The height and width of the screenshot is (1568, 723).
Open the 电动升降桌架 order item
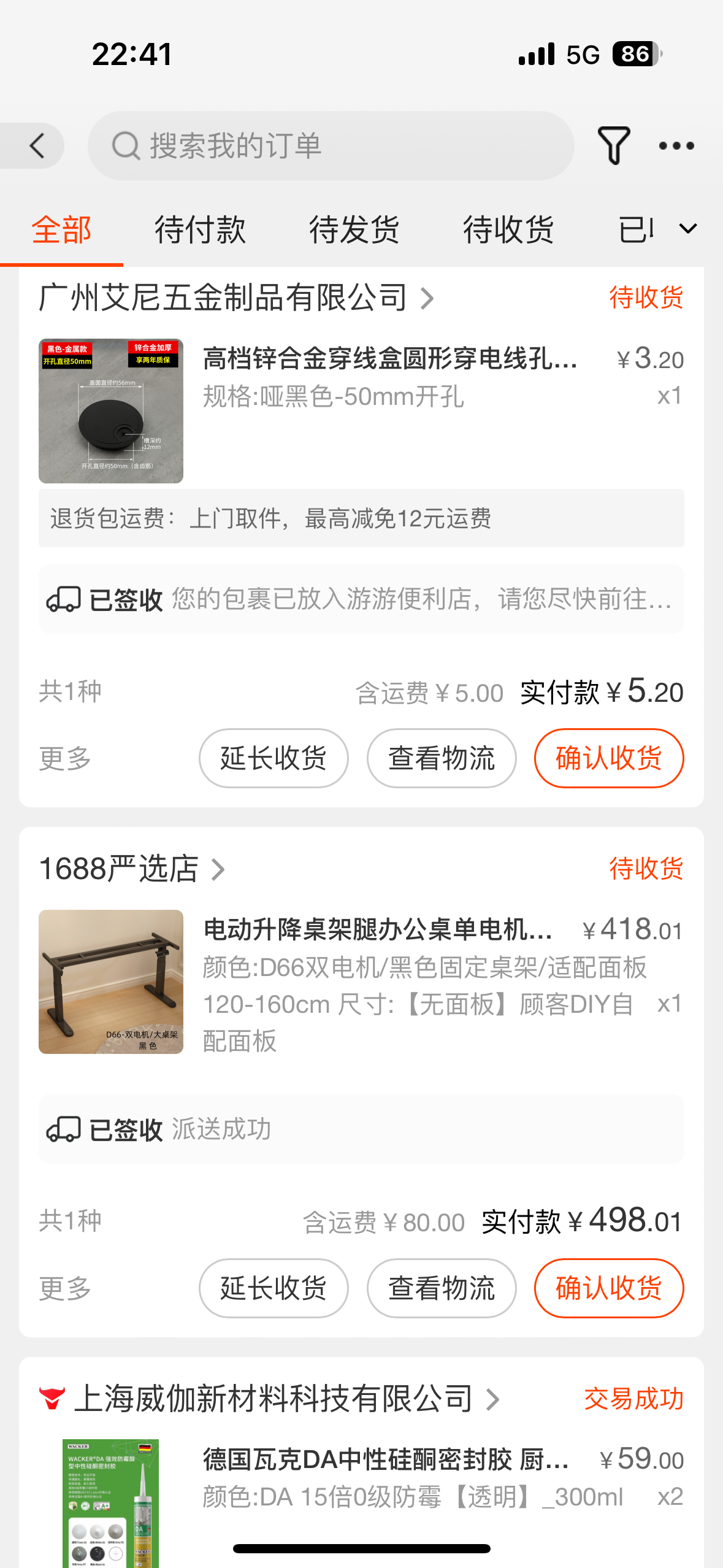pos(378,931)
